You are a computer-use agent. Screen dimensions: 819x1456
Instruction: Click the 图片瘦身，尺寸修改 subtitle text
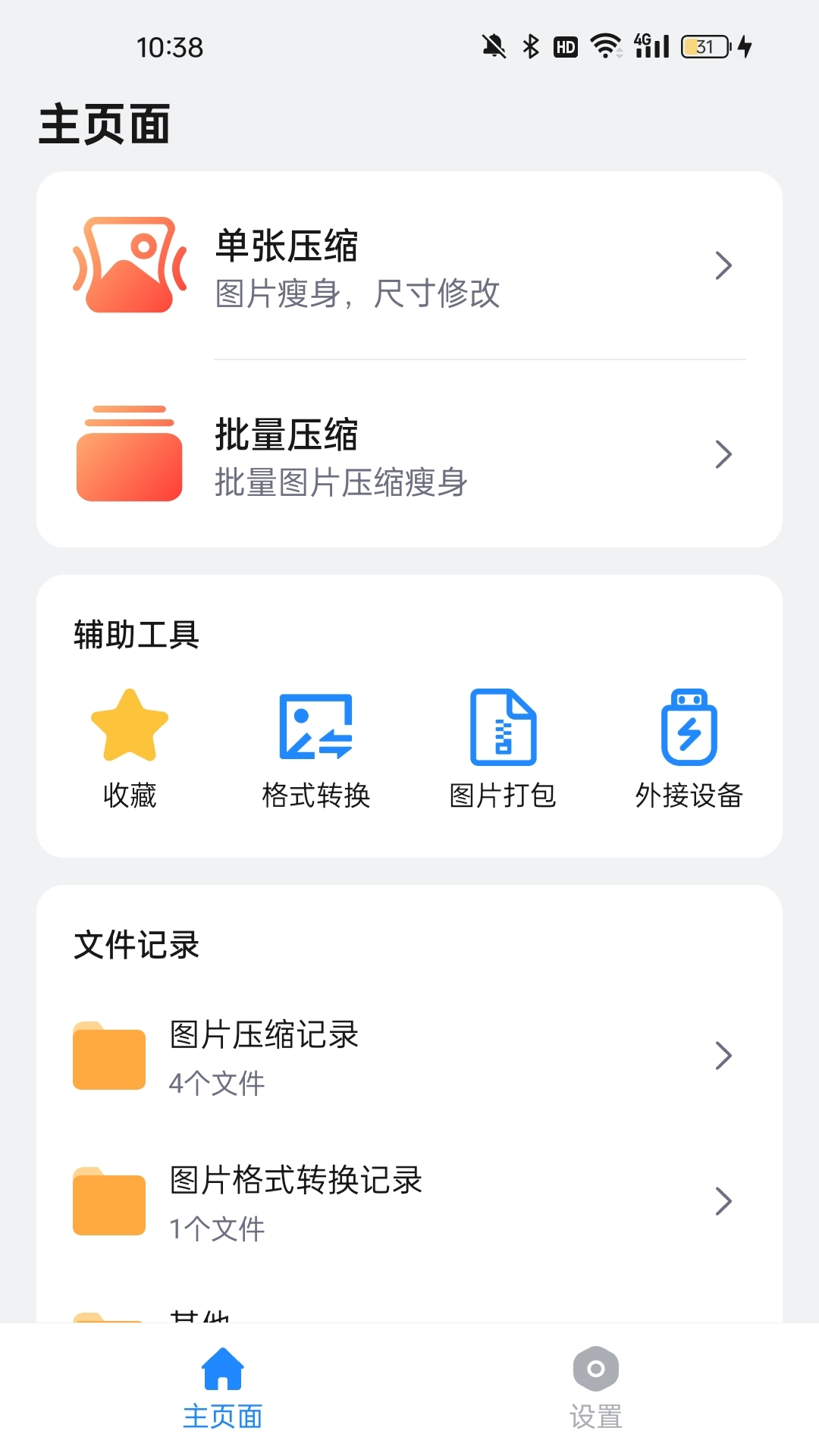pos(357,295)
